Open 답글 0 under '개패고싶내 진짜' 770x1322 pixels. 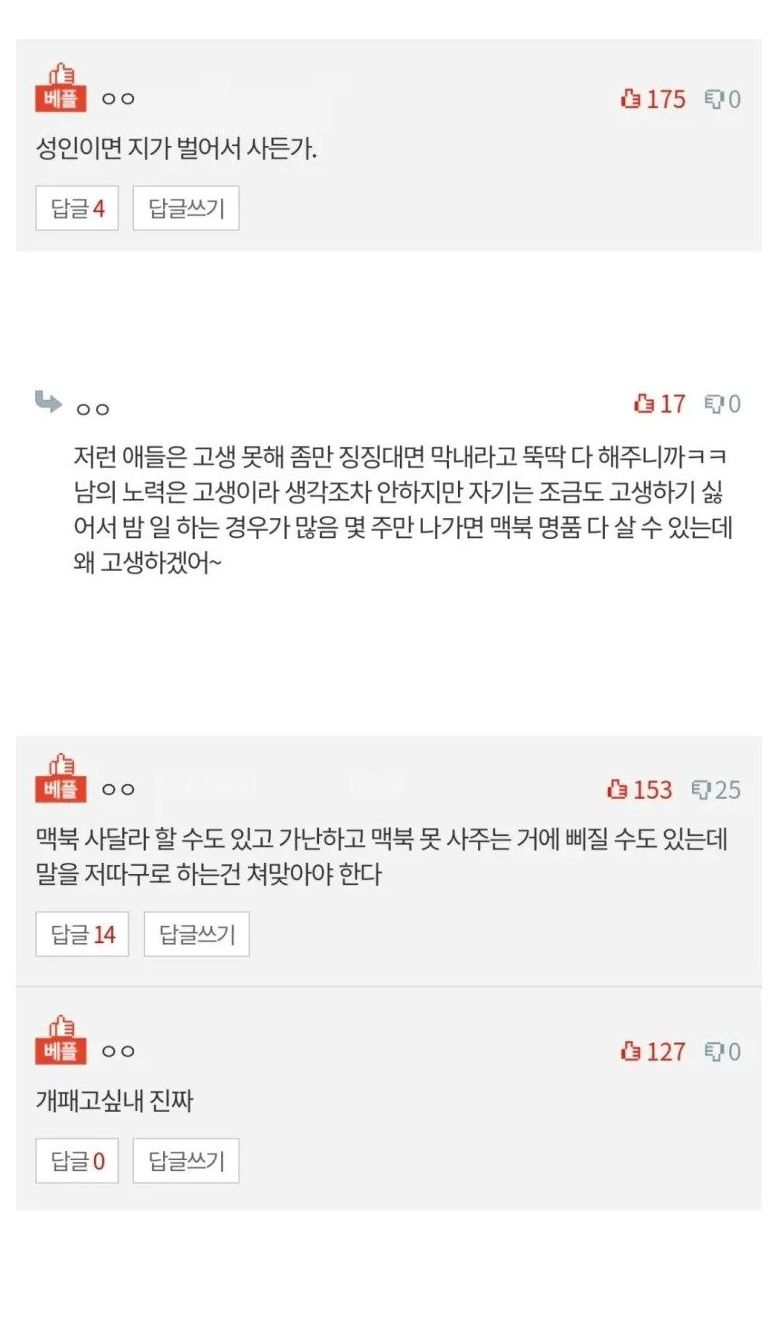pyautogui.click(x=77, y=1161)
